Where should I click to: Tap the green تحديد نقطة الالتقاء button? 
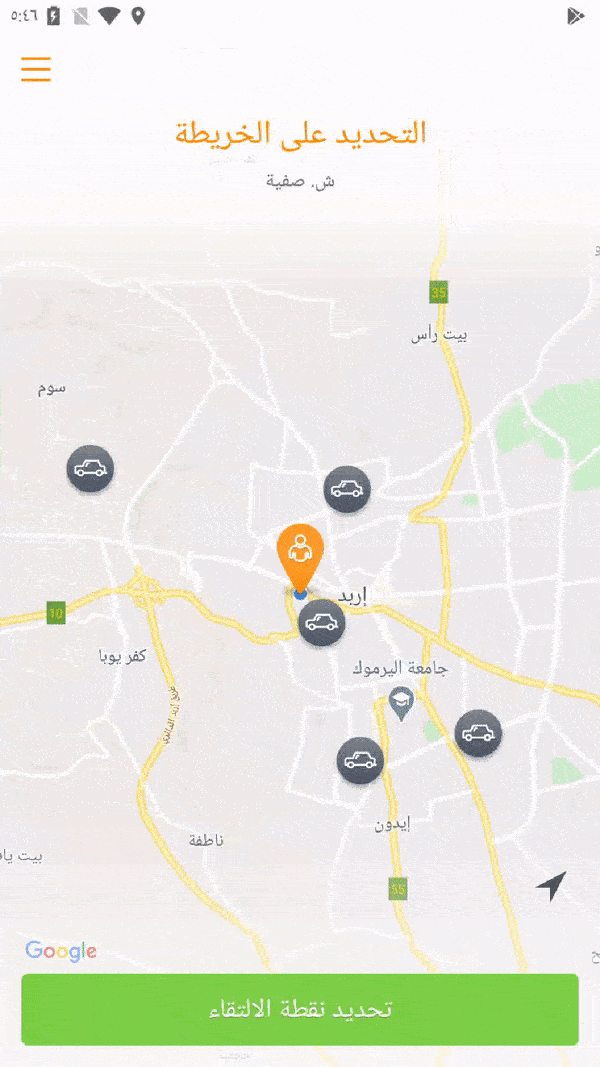coord(300,1009)
